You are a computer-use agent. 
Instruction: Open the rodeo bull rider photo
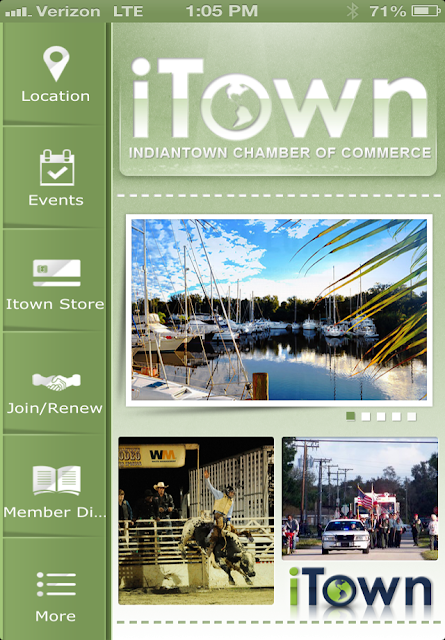tap(196, 520)
